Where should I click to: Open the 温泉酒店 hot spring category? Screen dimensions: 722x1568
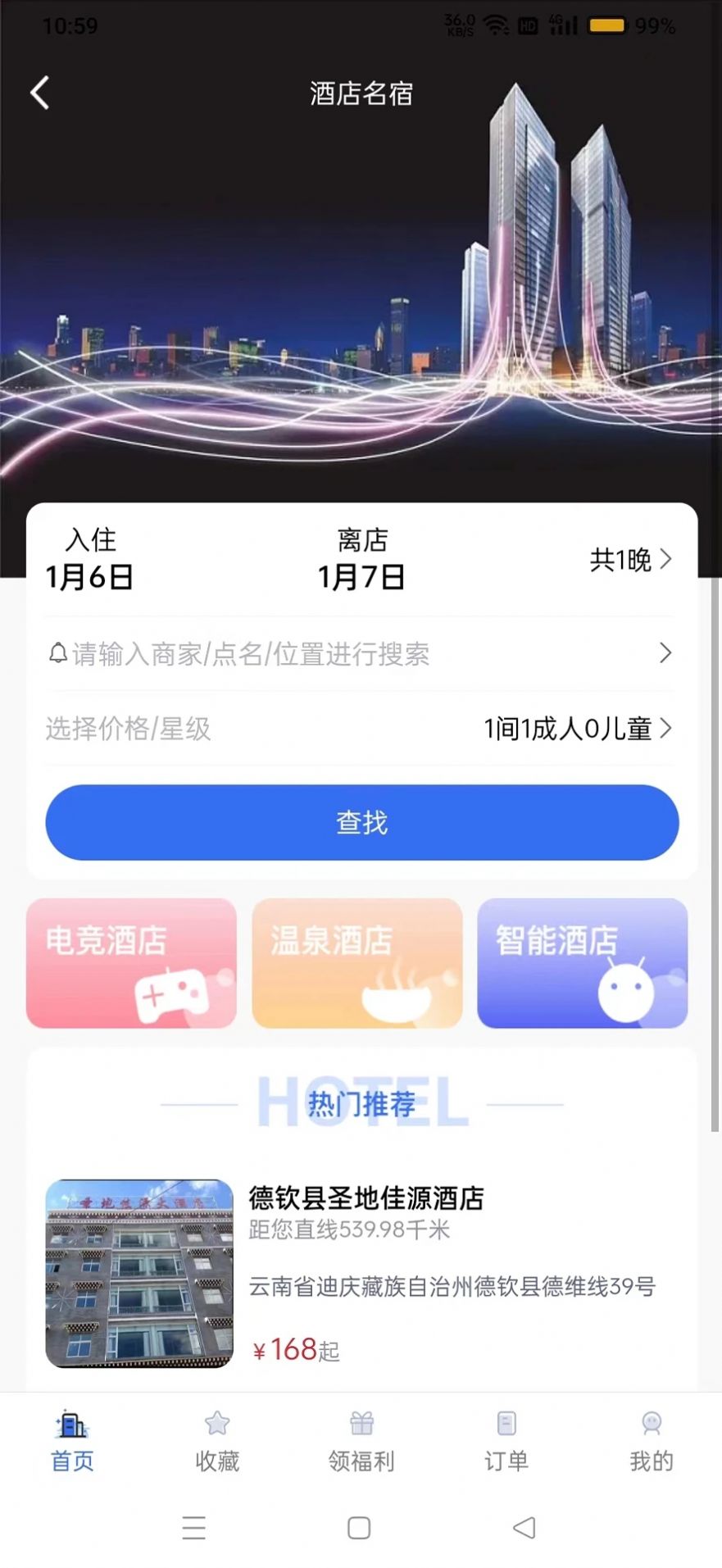point(356,963)
